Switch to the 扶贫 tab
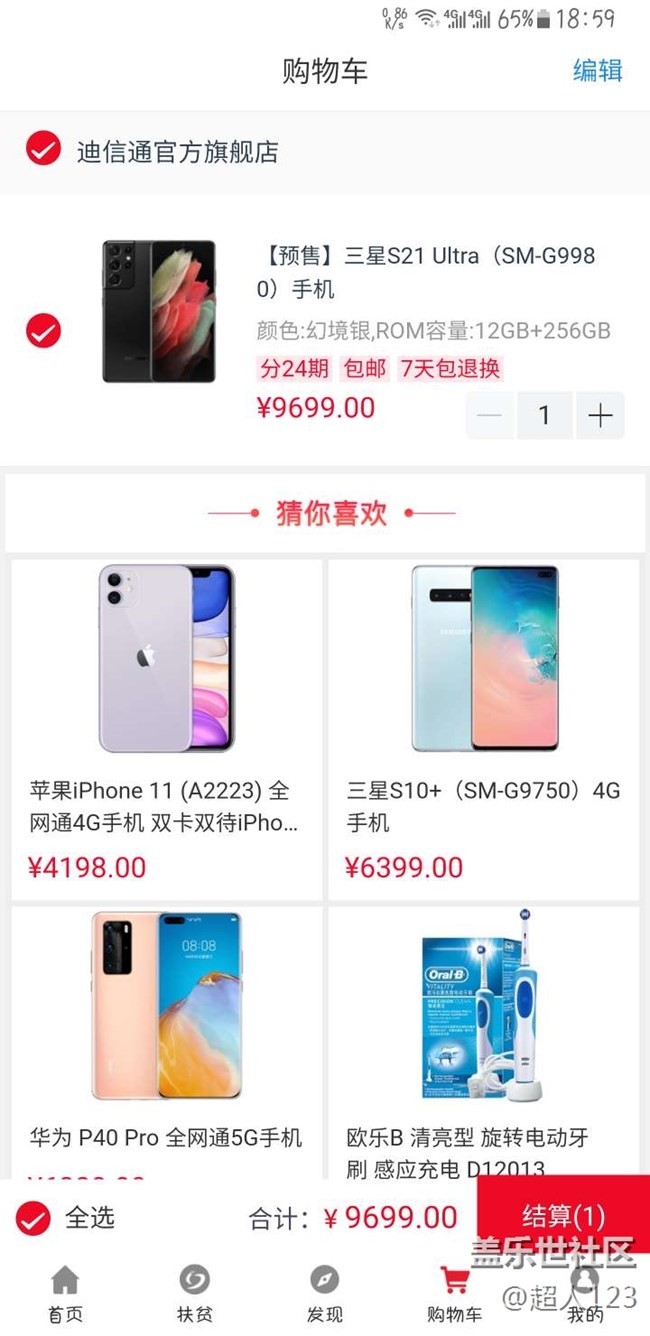Viewport: 650px width, 1336px height. tap(194, 1294)
